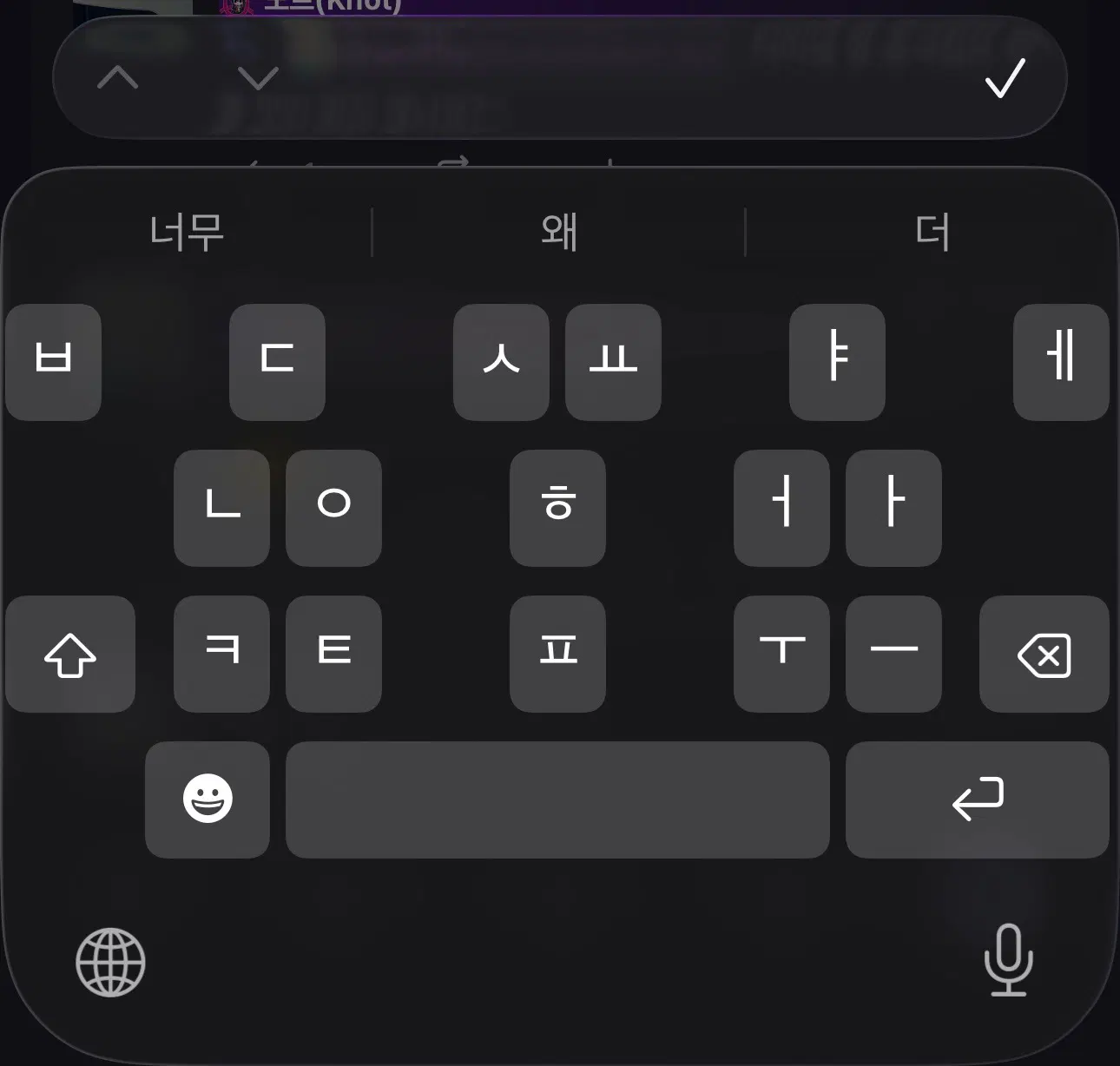Type the ㅂ key
This screenshot has width=1120, height=1066.
[x=54, y=362]
